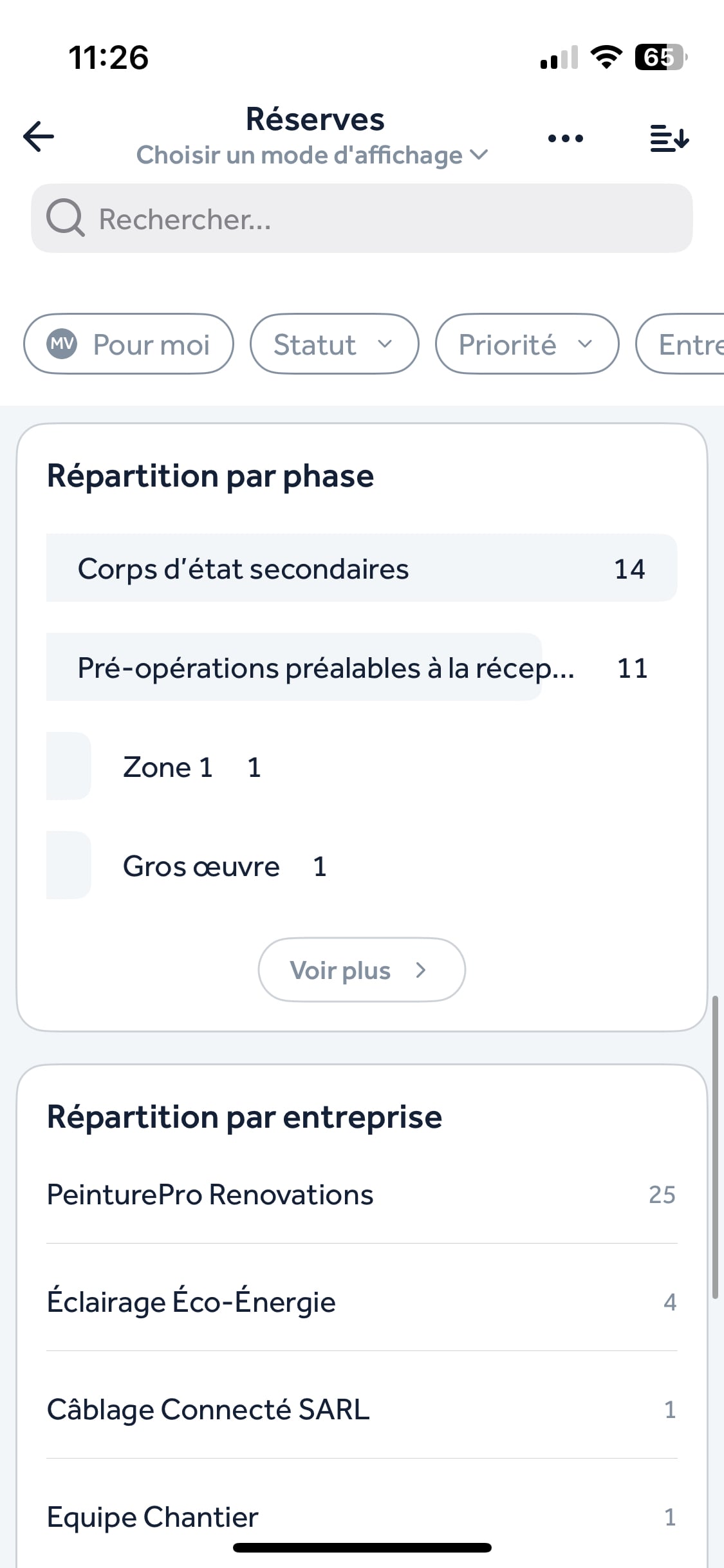The height and width of the screenshot is (1568, 724).
Task: Tap Voir plus to show more phases
Action: coord(361,969)
